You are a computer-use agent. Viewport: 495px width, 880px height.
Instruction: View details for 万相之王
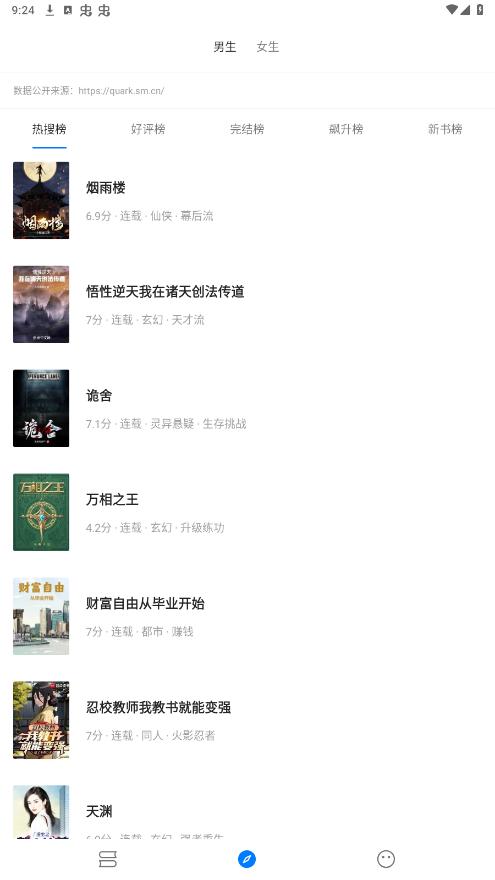[248, 512]
